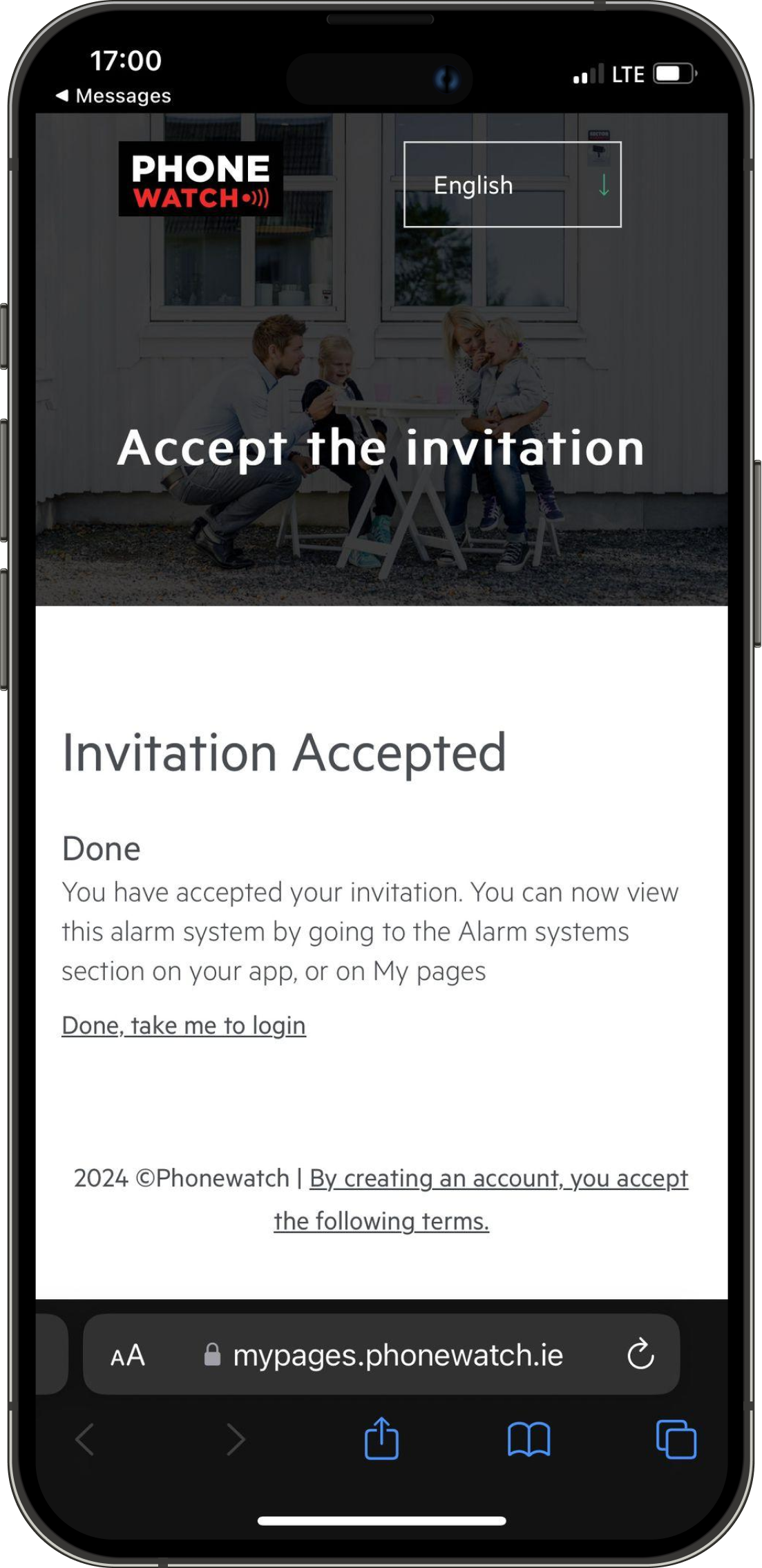Share this page via share sheet
Image resolution: width=762 pixels, height=1568 pixels.
point(381,1439)
